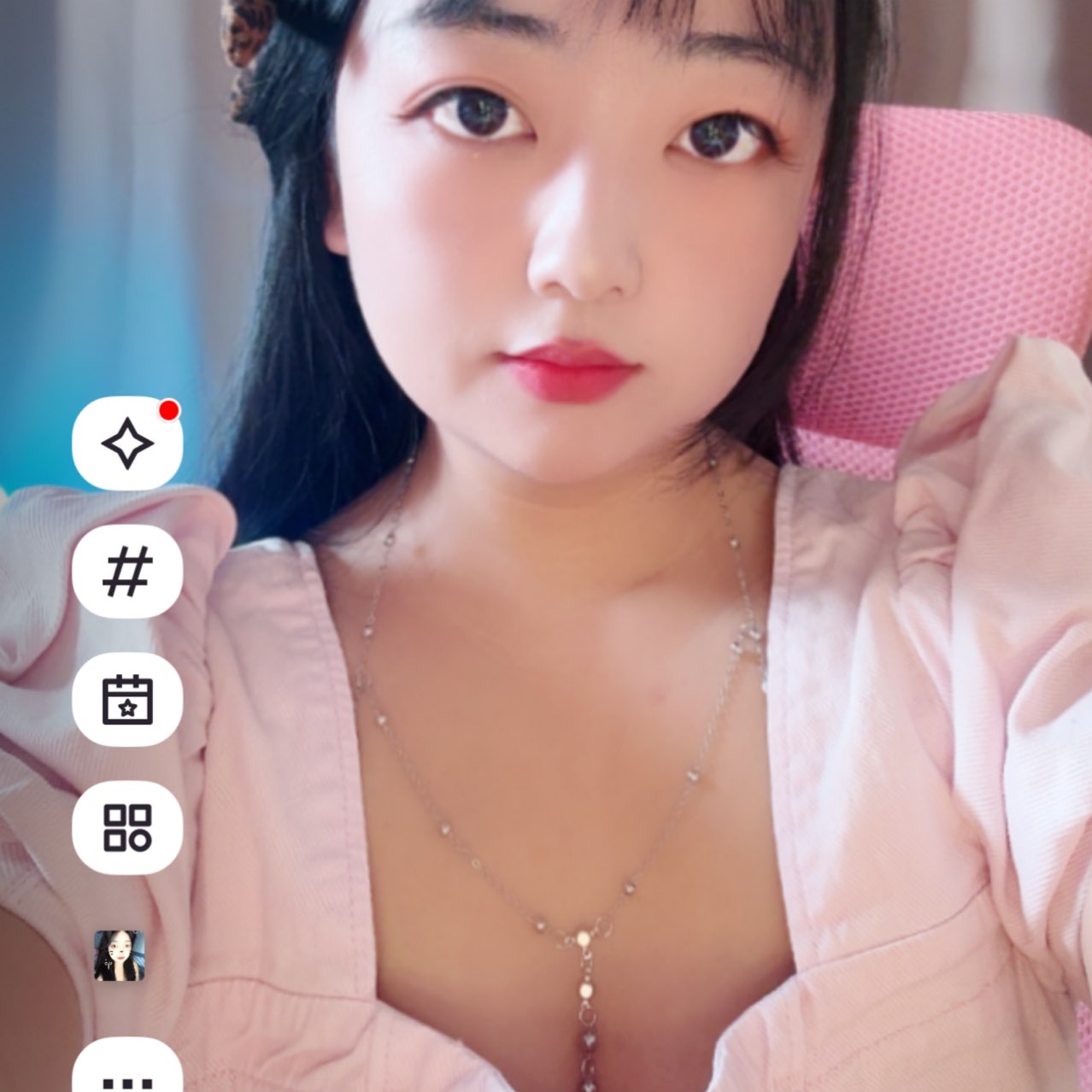
Task: Open the grid apps button
Action: (x=127, y=827)
